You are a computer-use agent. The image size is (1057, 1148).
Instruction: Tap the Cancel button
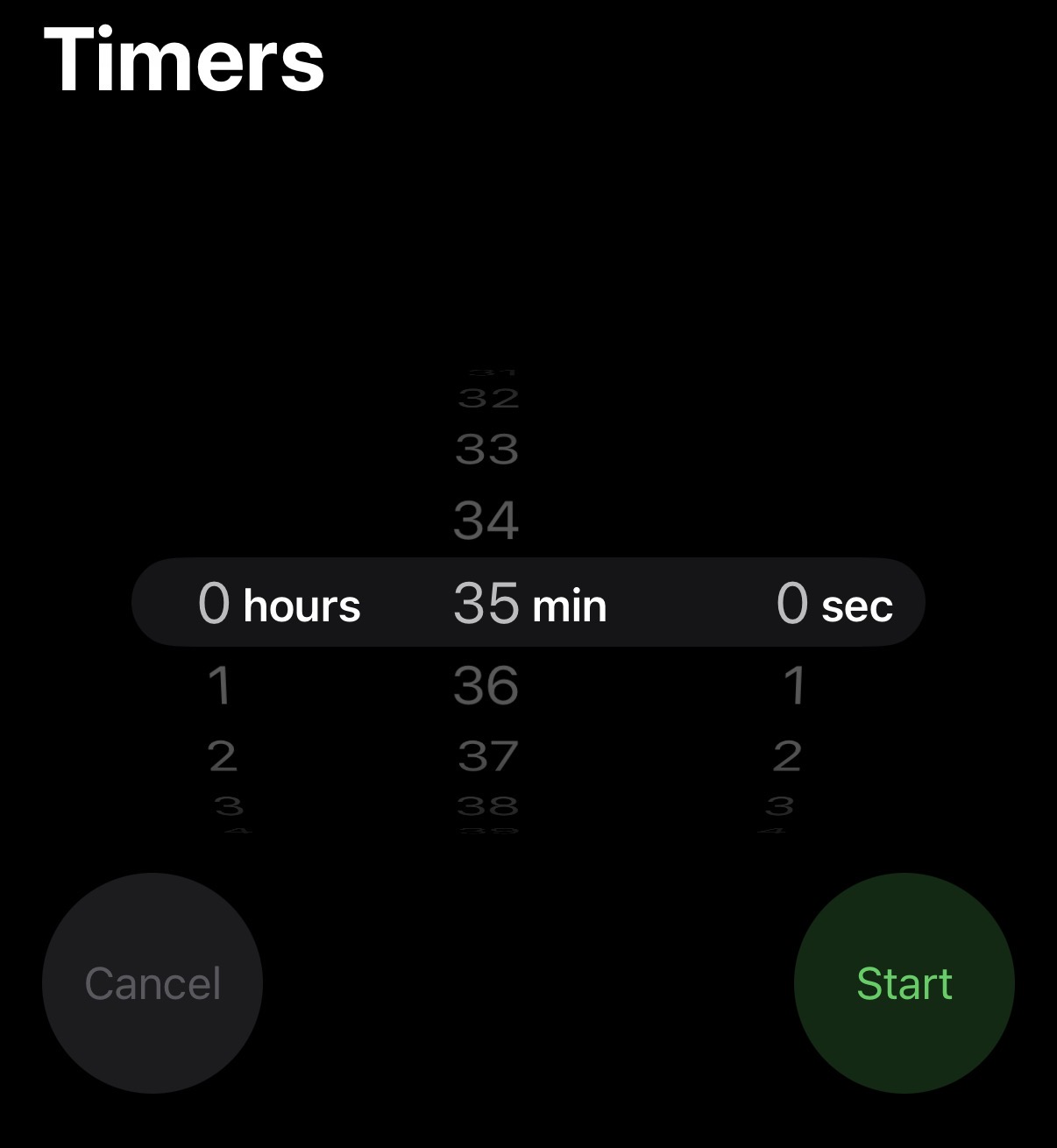(x=153, y=983)
